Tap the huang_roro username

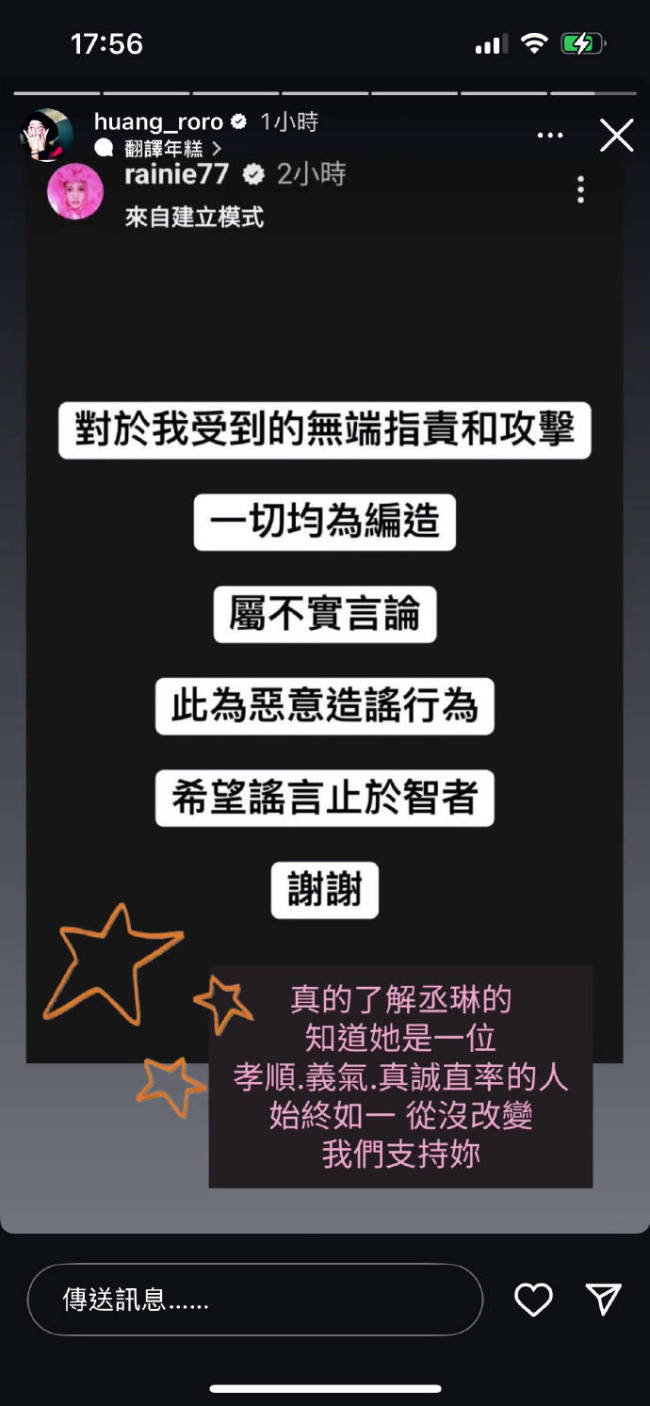click(158, 122)
